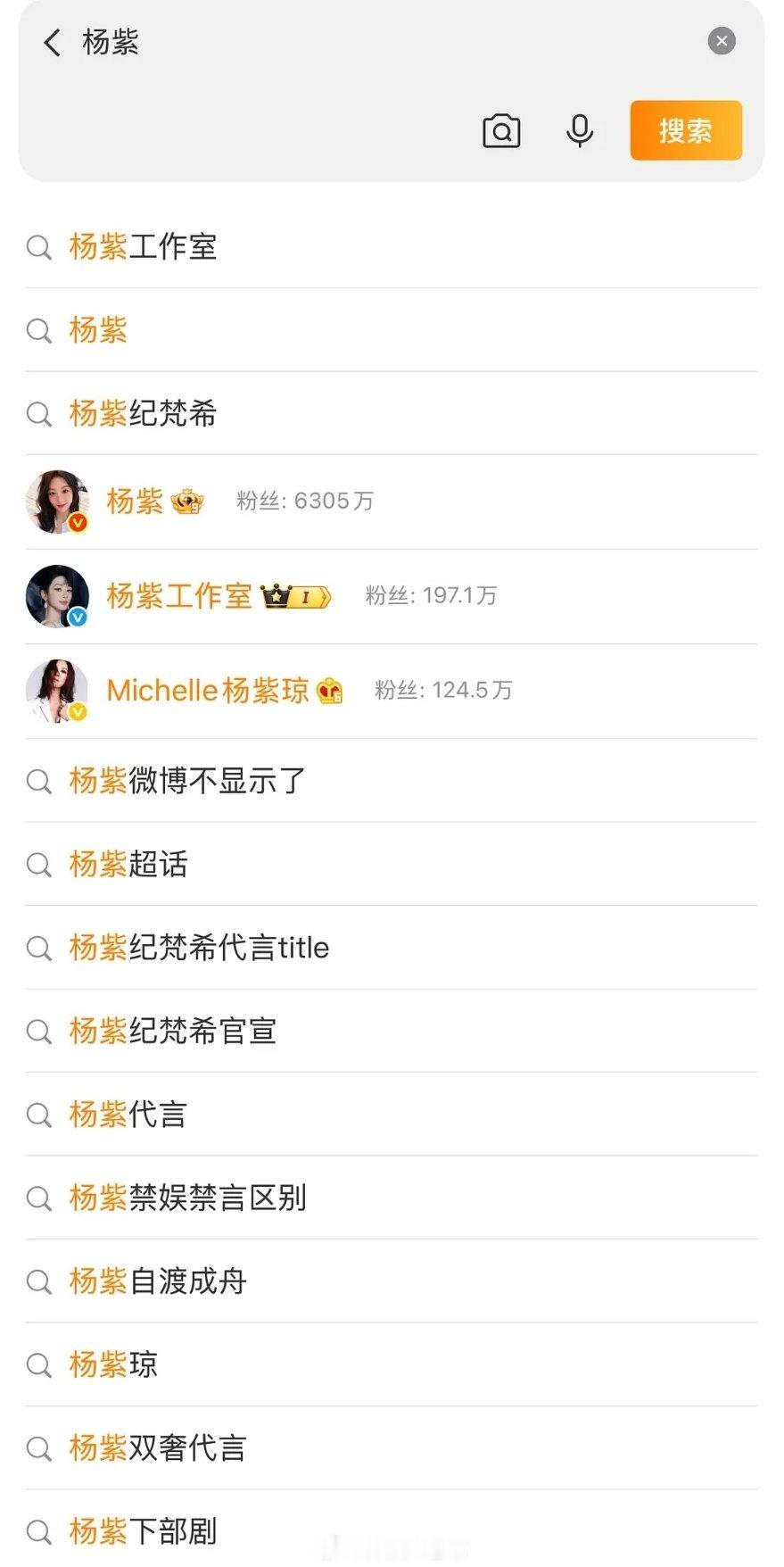Select suggestion 杨紫纪梵希官宣
784x1567 pixels.
[391, 1031]
